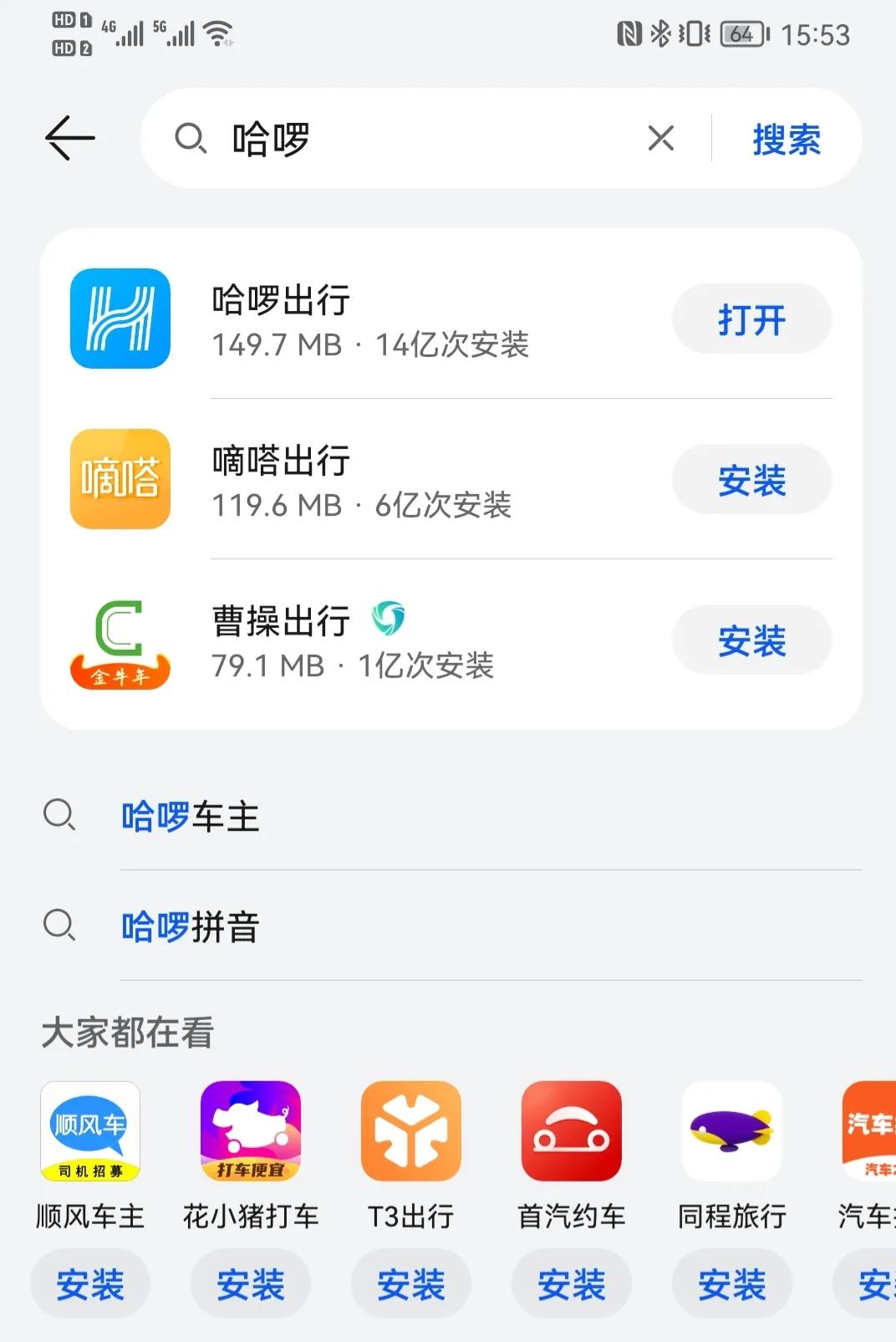Open the 同程旅行 app icon
Screen dimensions: 896x1342
tap(731, 1131)
